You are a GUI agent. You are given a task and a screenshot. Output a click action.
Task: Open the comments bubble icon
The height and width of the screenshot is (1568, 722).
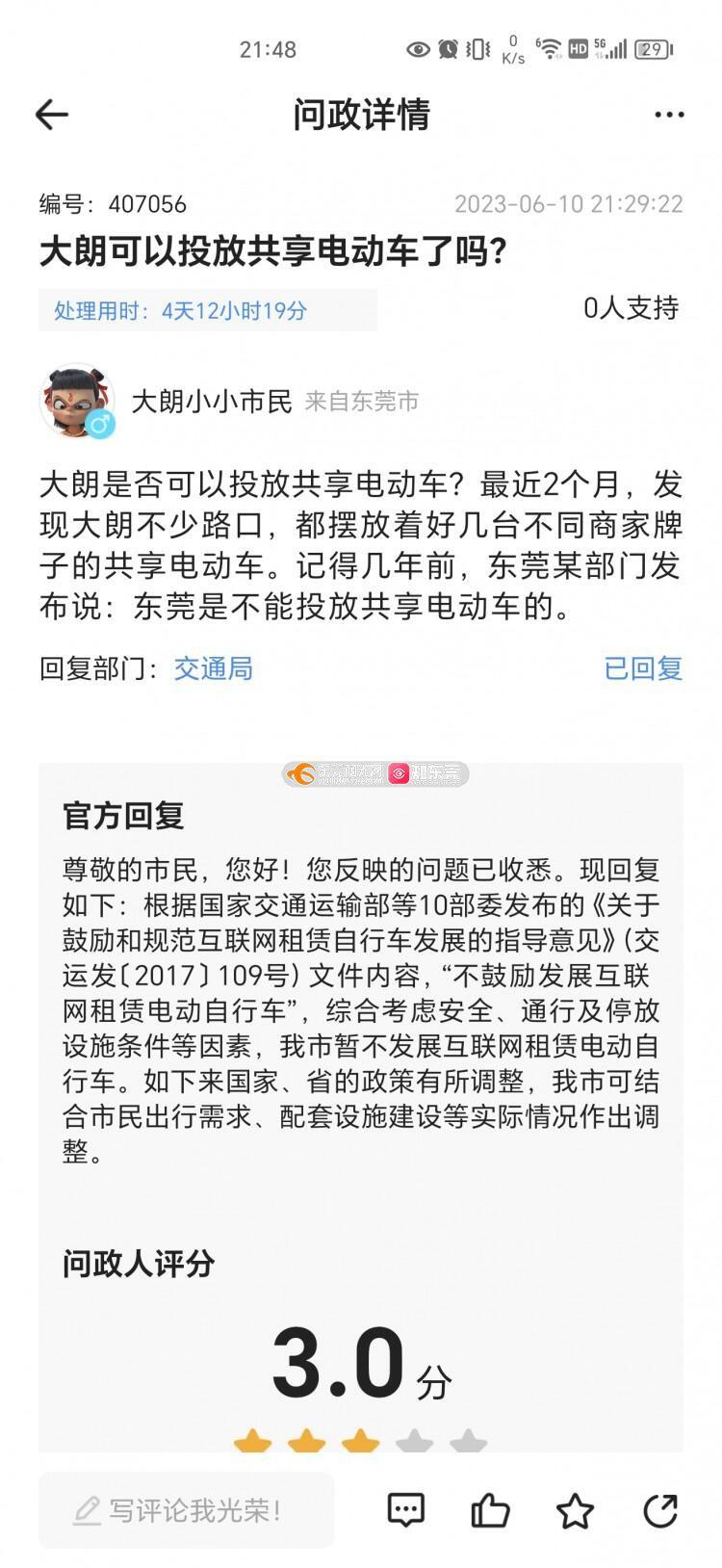(405, 1509)
